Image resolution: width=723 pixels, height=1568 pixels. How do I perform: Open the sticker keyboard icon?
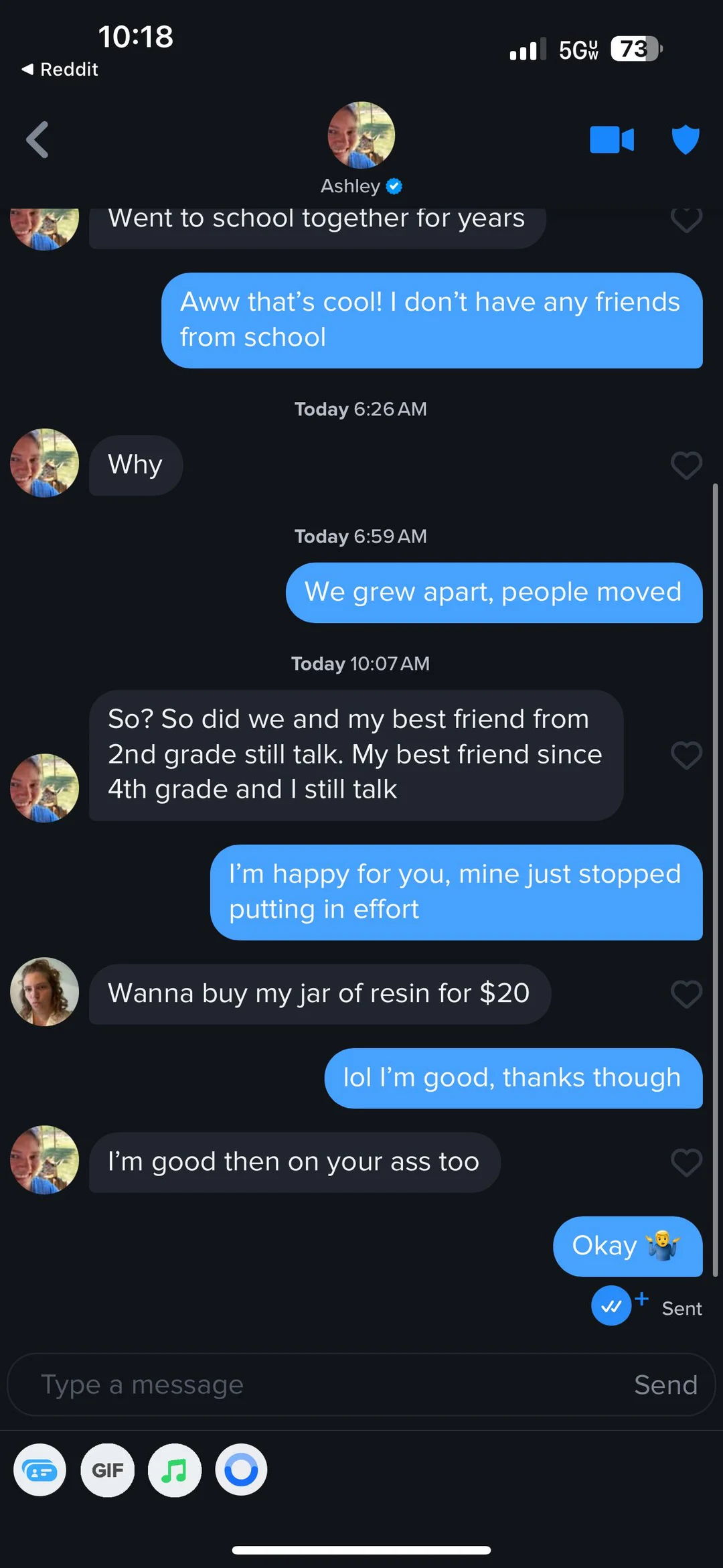click(39, 1470)
